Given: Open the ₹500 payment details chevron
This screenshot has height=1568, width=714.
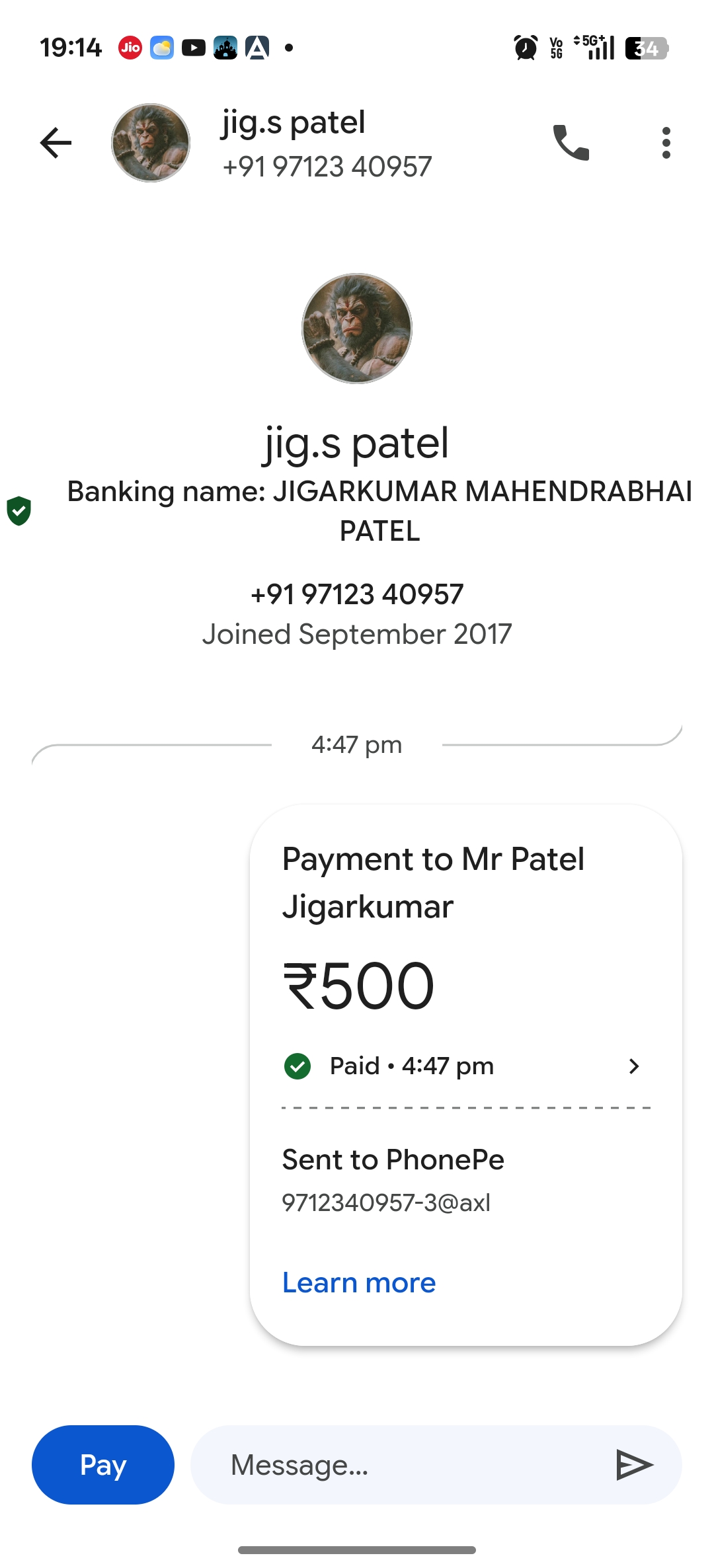Looking at the screenshot, I should tap(633, 1066).
